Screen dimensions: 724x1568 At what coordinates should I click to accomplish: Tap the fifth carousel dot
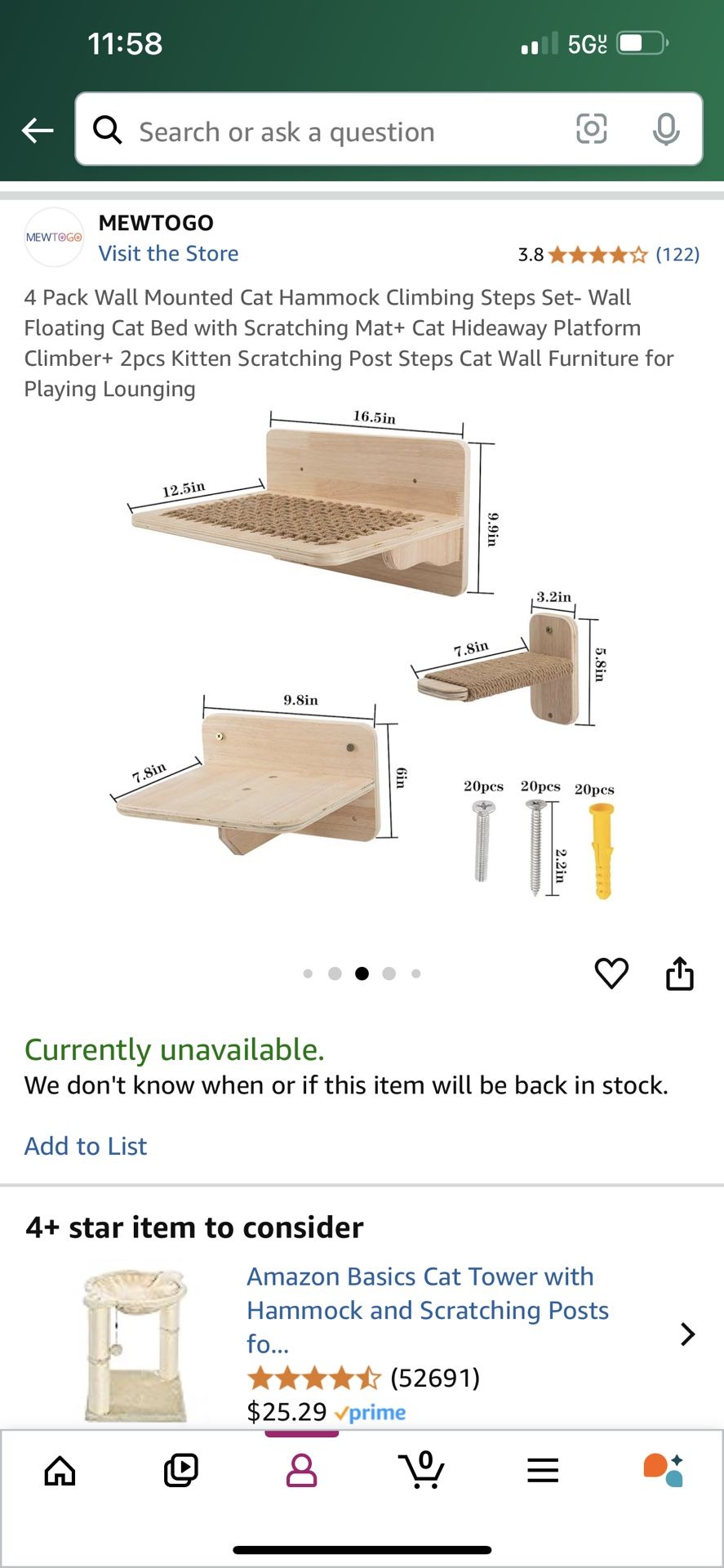(x=417, y=973)
